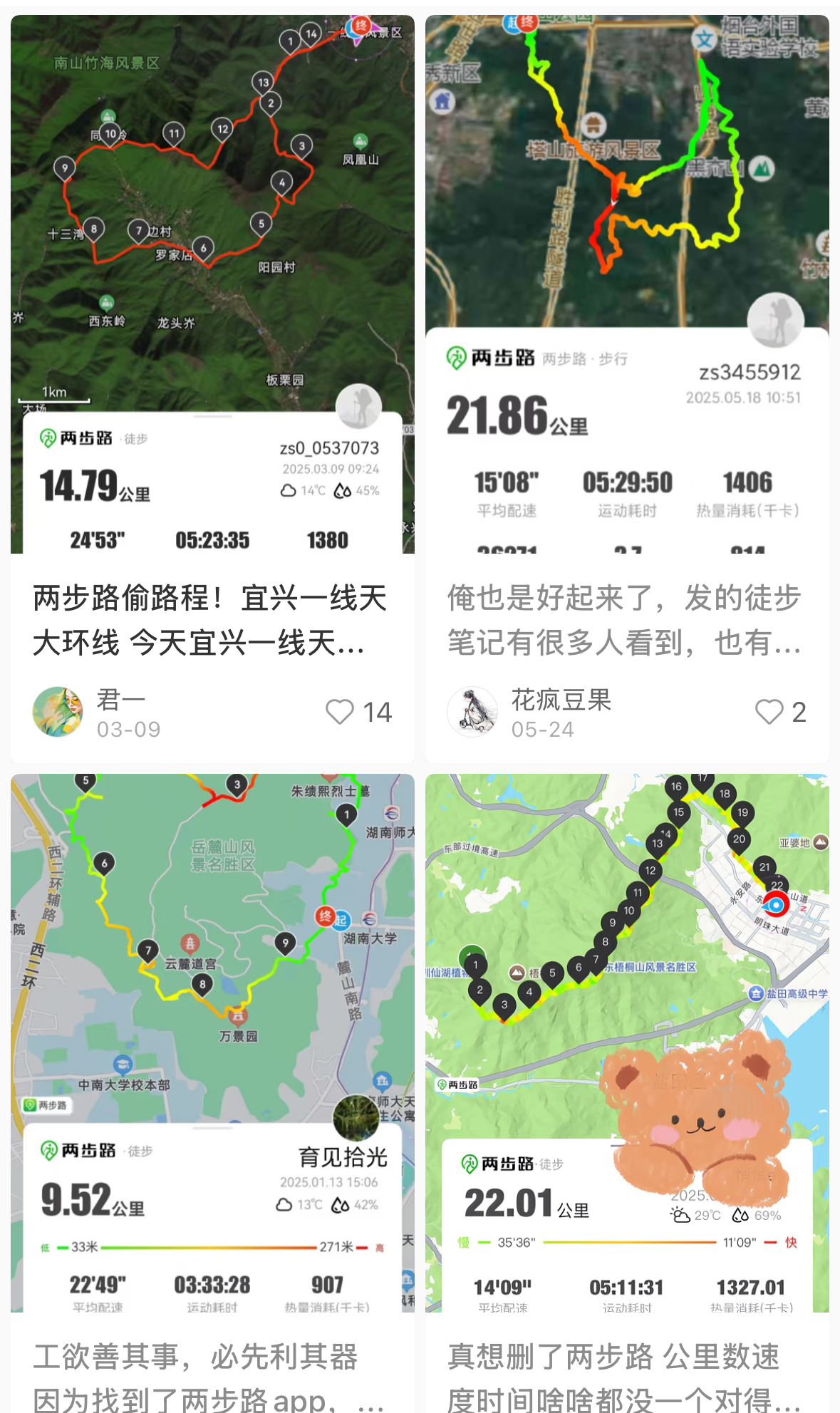The width and height of the screenshot is (840, 1413).
Task: Like 君一's hiking post
Action: pos(341,713)
